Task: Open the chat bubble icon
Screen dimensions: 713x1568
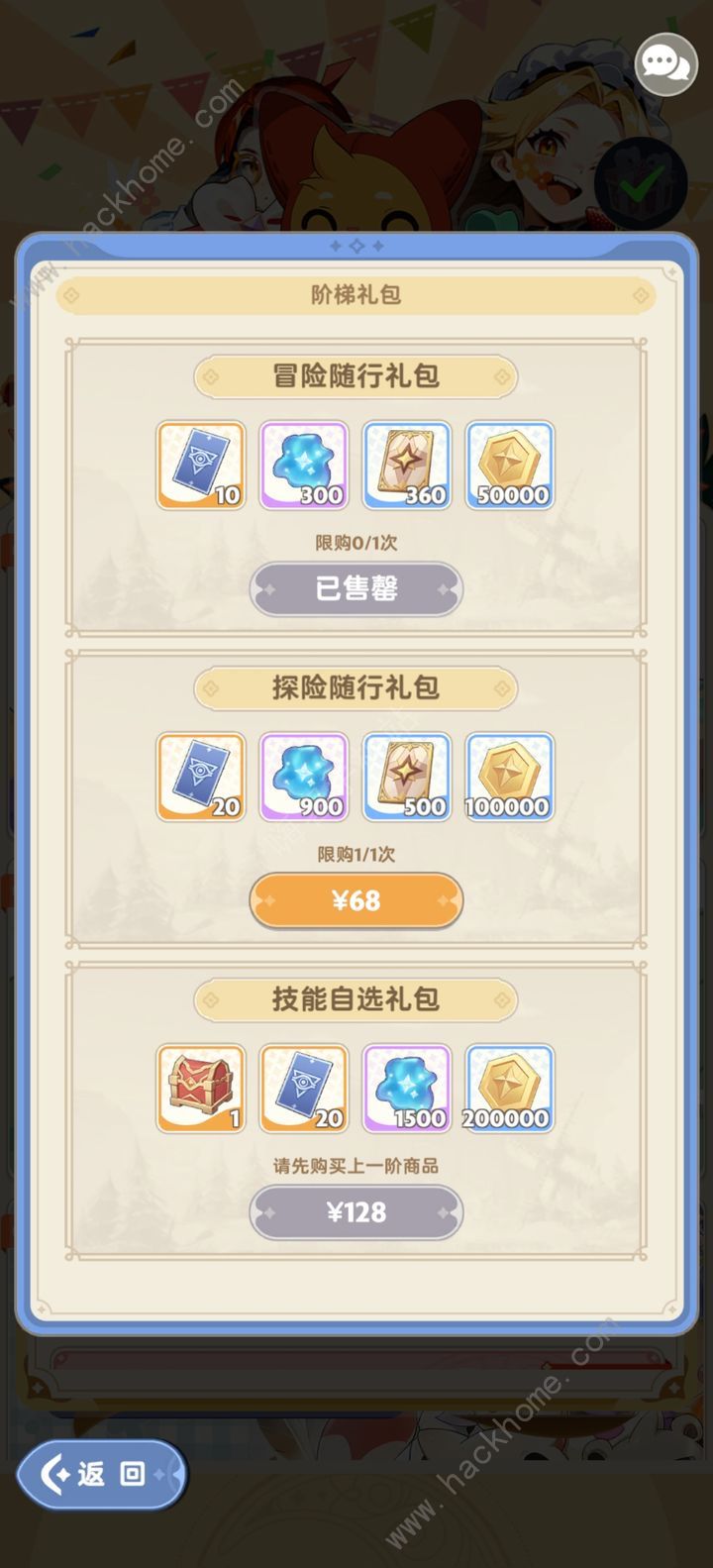Action: coord(665,64)
